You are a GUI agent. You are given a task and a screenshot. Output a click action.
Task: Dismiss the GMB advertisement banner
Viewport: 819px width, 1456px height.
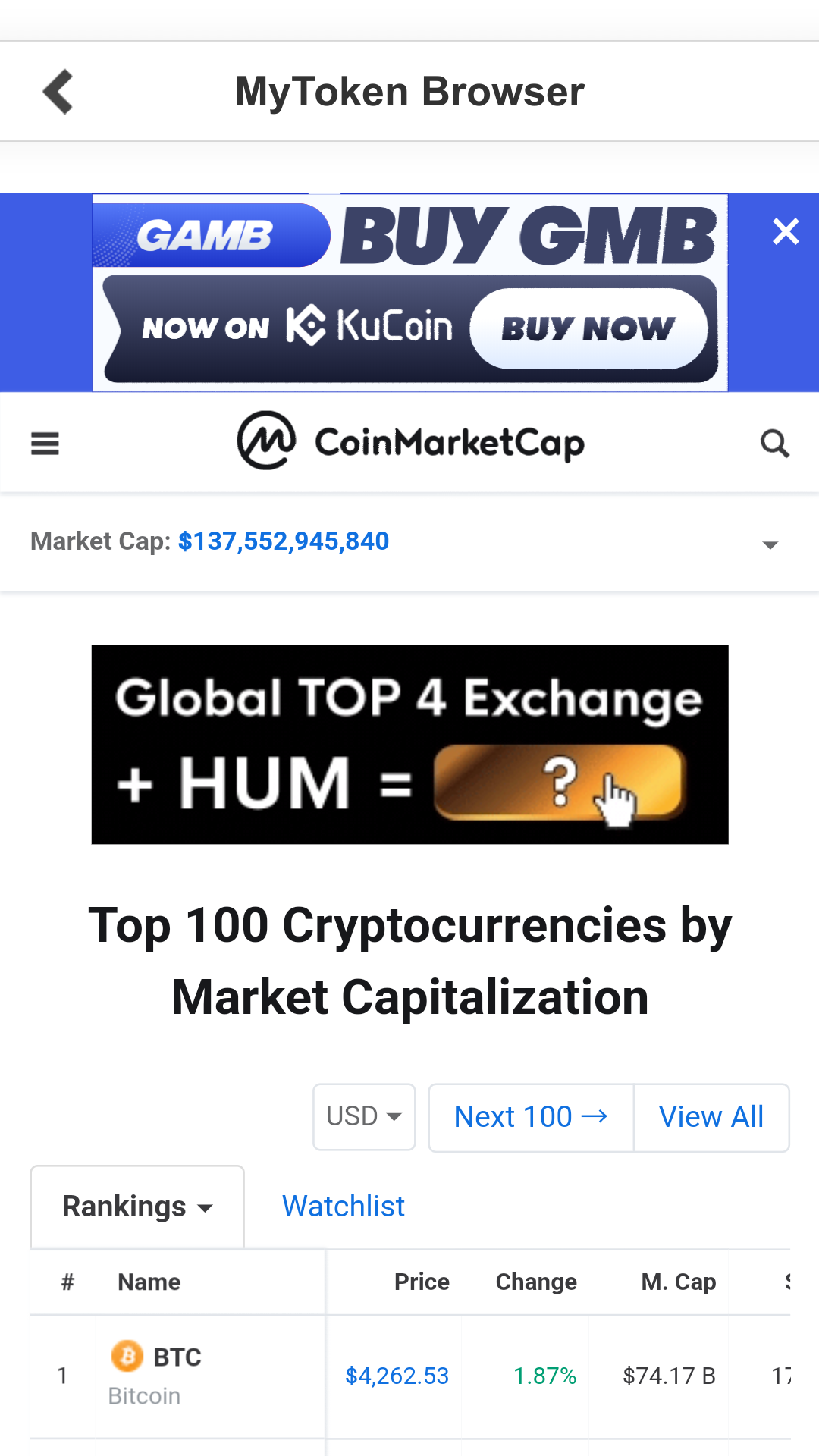click(786, 232)
